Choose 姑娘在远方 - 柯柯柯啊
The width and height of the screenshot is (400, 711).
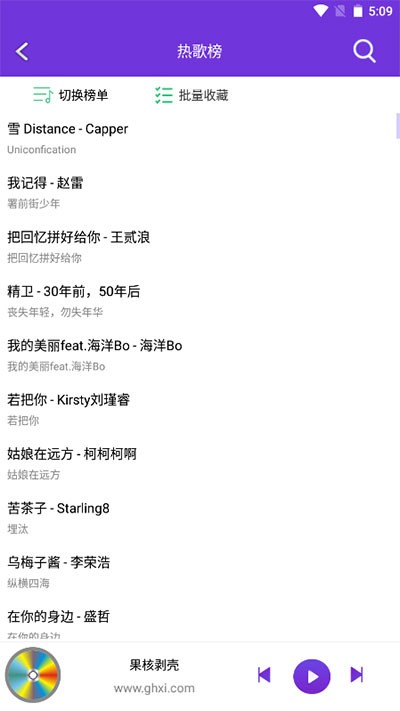tap(200, 463)
